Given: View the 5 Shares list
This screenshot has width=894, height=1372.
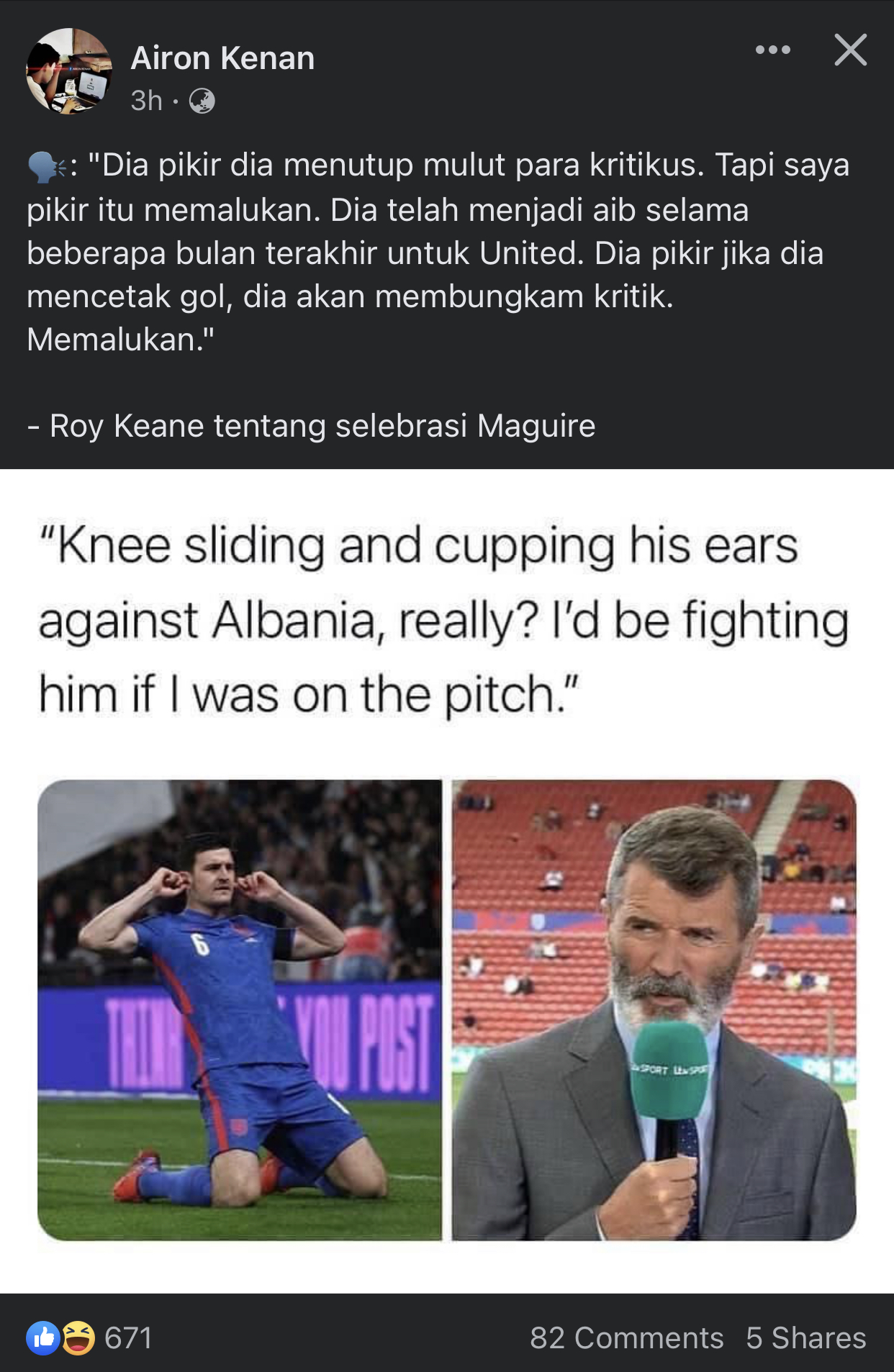Looking at the screenshot, I should [805, 1338].
